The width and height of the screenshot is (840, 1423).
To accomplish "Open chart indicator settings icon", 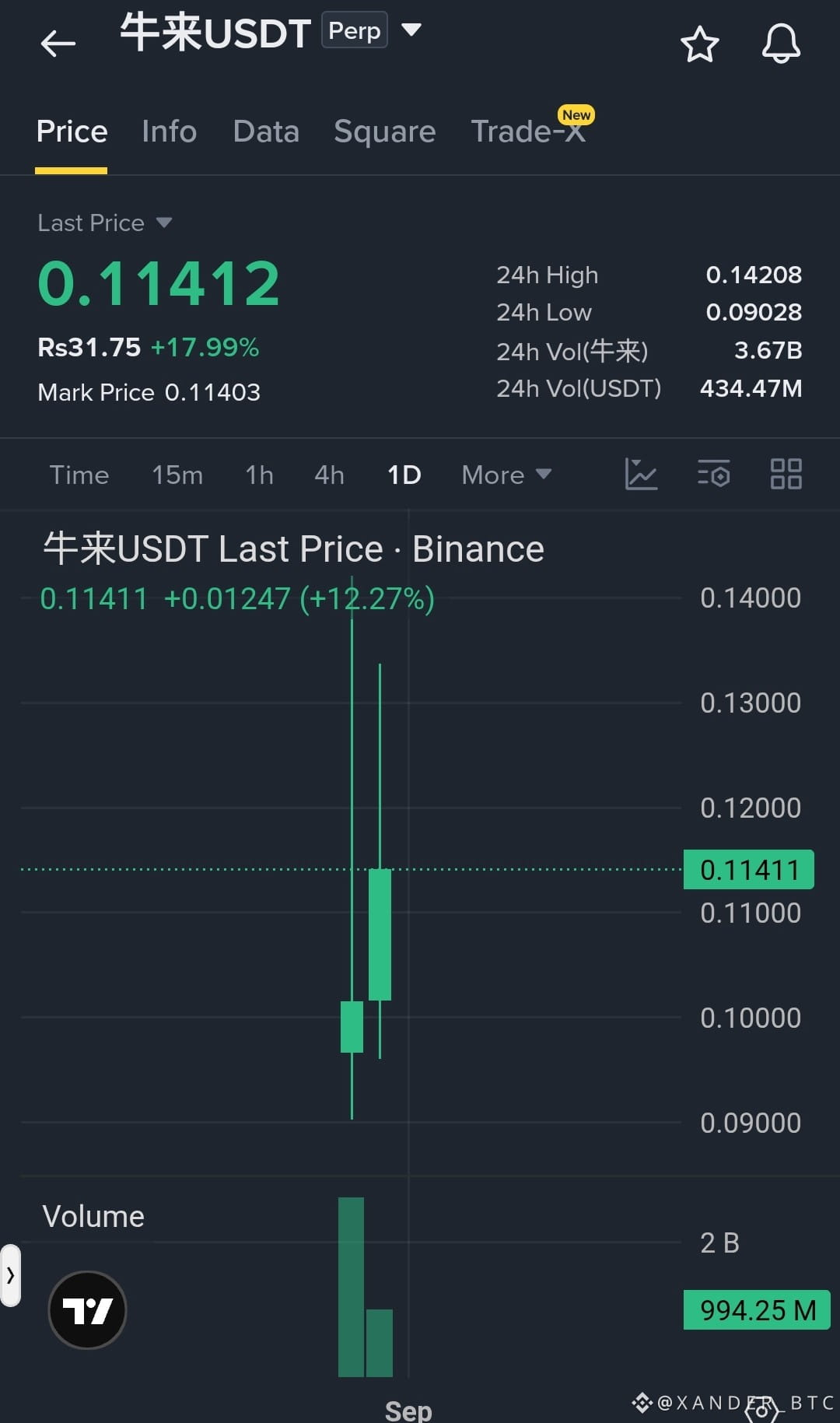I will click(713, 474).
